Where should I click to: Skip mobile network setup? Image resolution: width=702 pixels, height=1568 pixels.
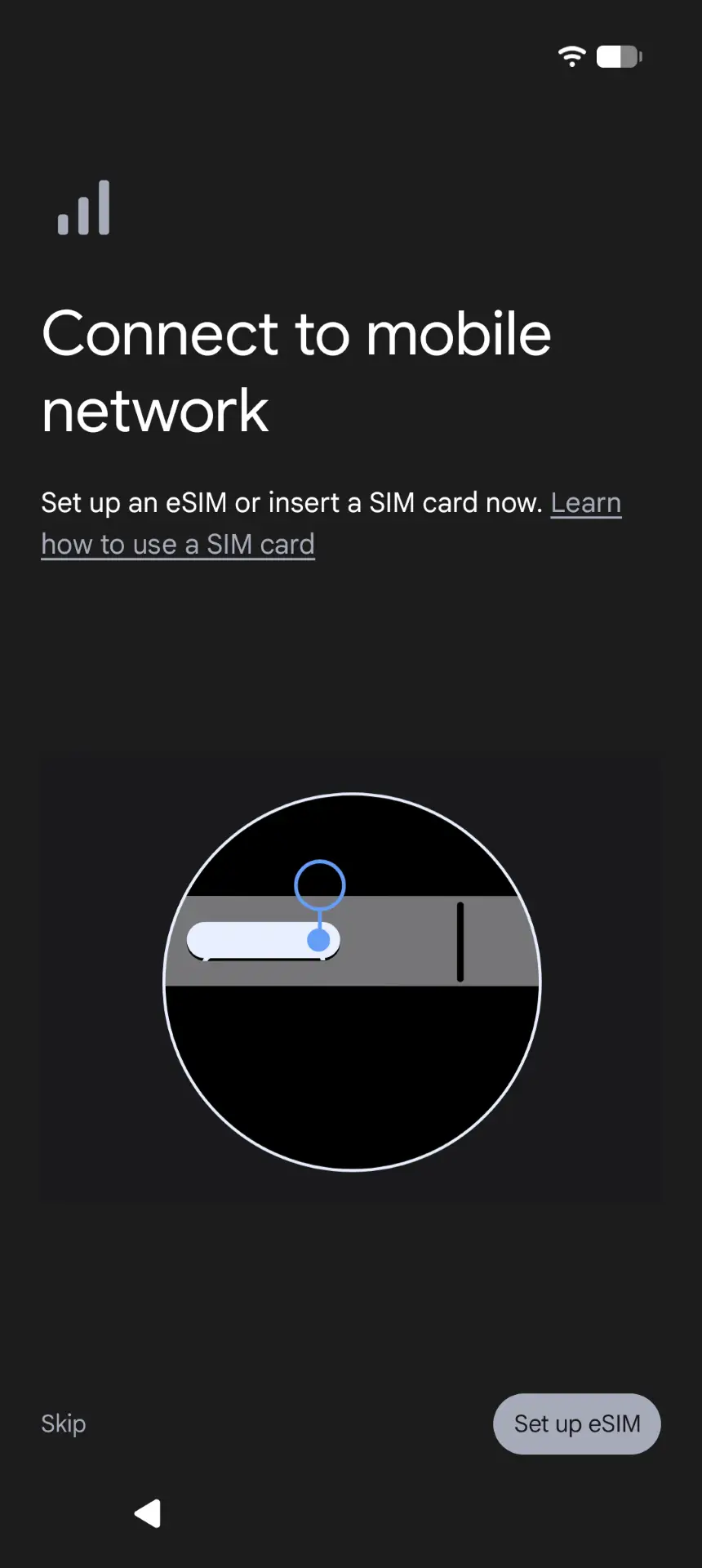[64, 1423]
